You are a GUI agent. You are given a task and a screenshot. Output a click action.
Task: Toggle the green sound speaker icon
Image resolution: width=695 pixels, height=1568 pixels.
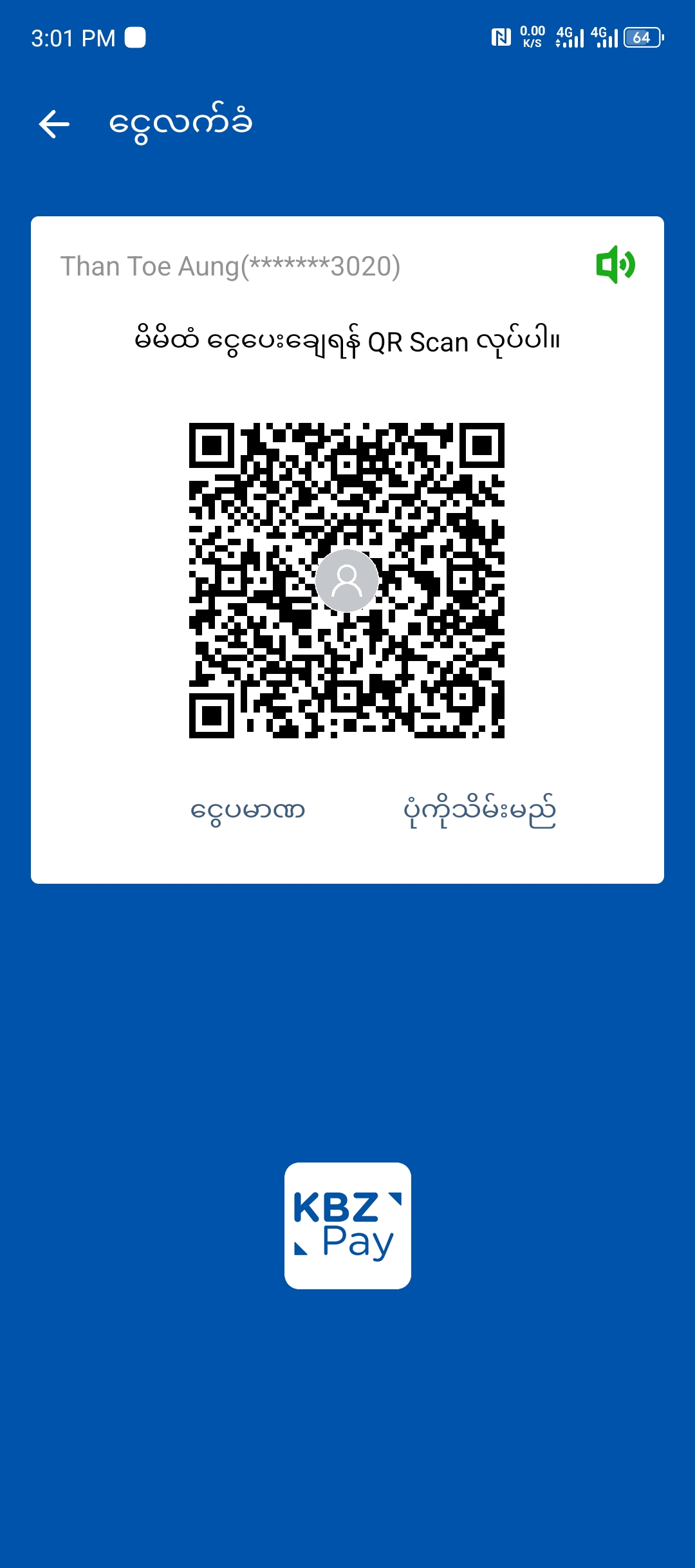tap(615, 265)
